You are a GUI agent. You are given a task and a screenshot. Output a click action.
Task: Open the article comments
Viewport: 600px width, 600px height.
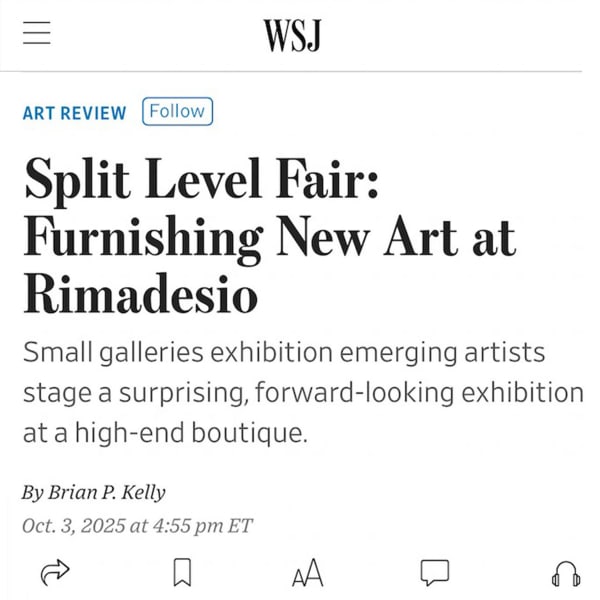point(434,572)
